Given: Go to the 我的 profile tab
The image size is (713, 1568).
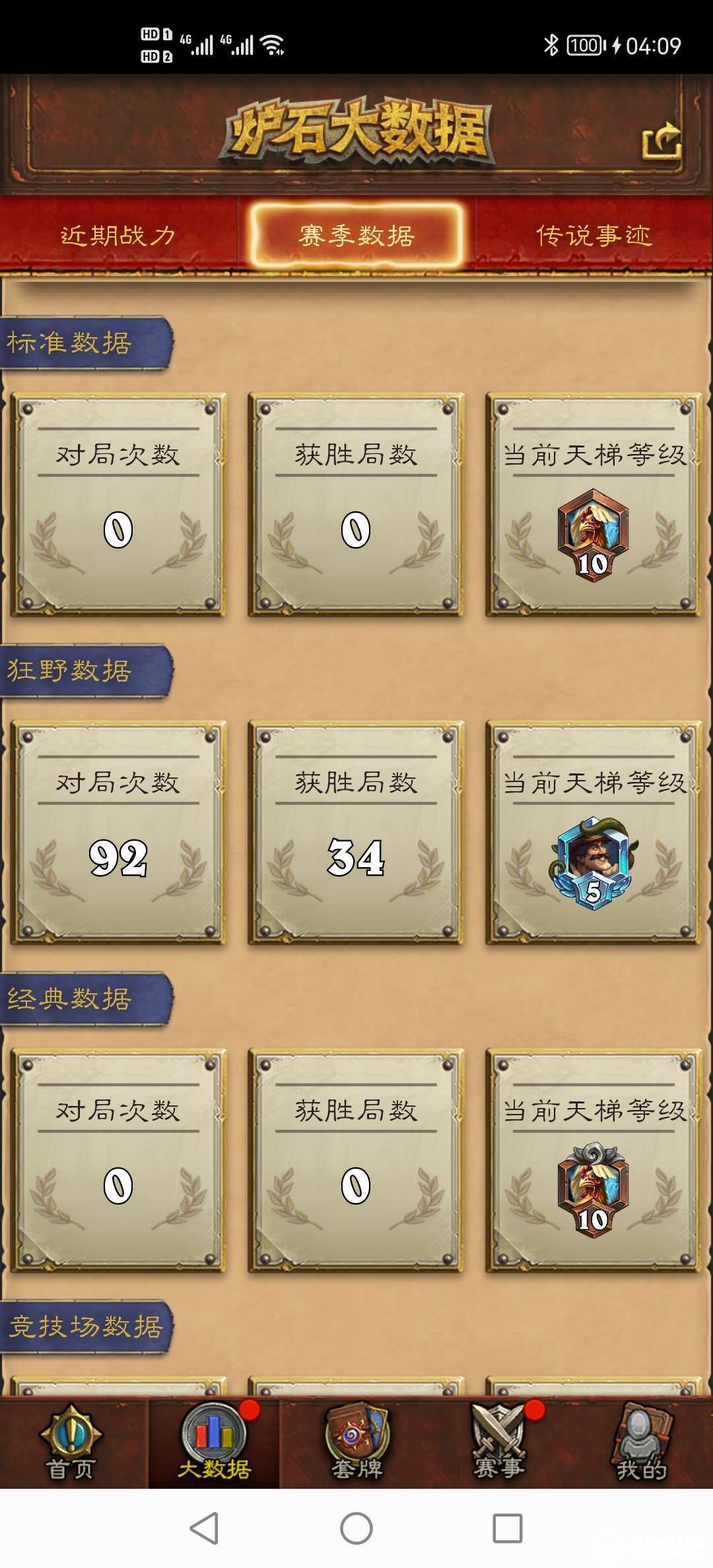Looking at the screenshot, I should coord(640,1443).
